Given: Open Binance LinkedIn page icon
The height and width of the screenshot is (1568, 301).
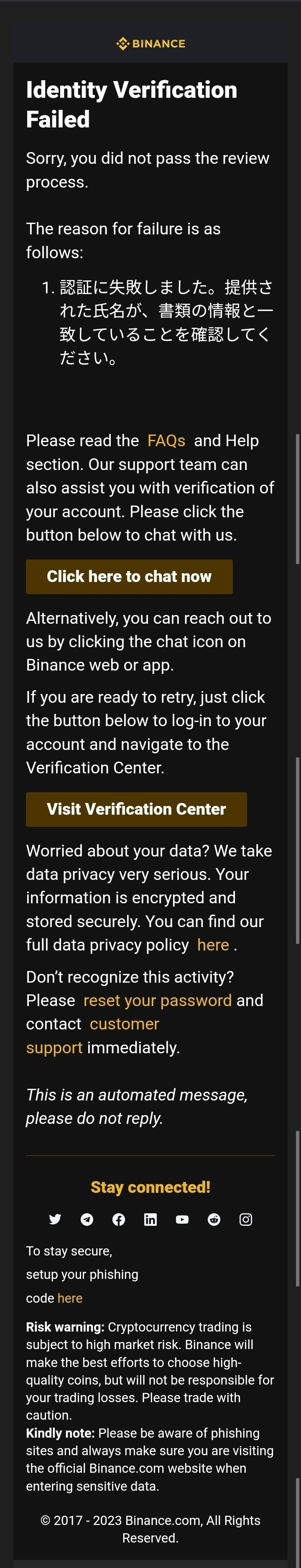Looking at the screenshot, I should (150, 1219).
